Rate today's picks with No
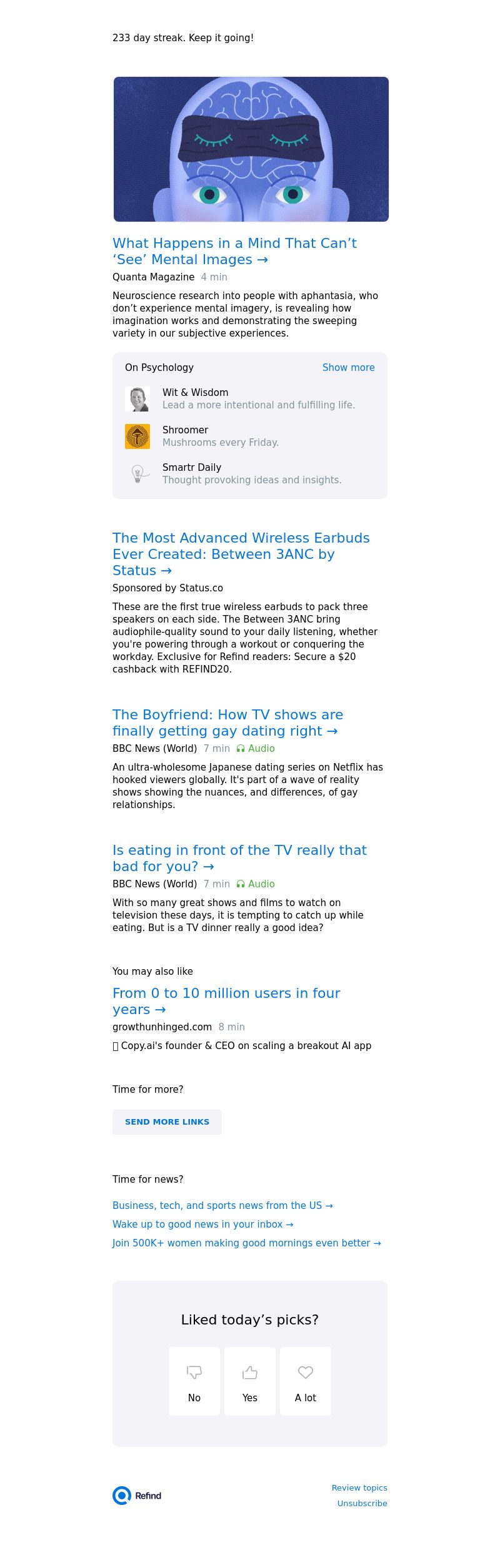Screen dimensions: 500x1568 pos(194,1381)
